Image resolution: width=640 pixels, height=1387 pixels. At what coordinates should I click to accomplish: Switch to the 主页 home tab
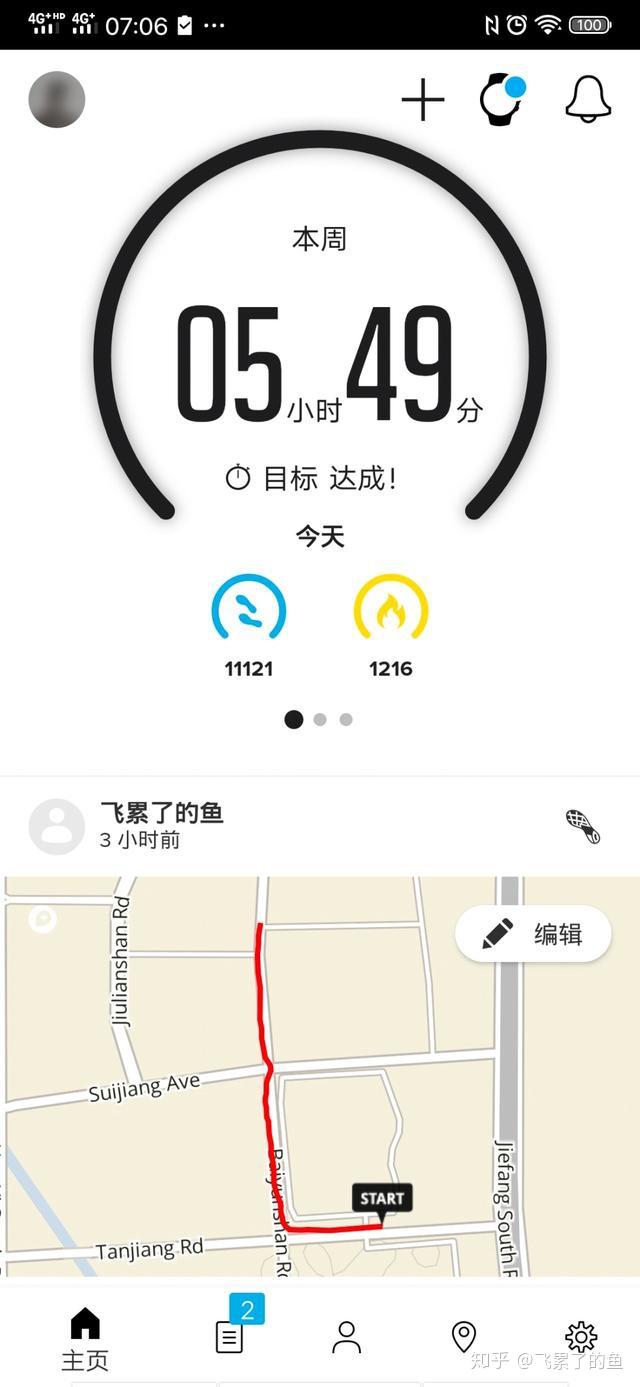coord(85,1338)
